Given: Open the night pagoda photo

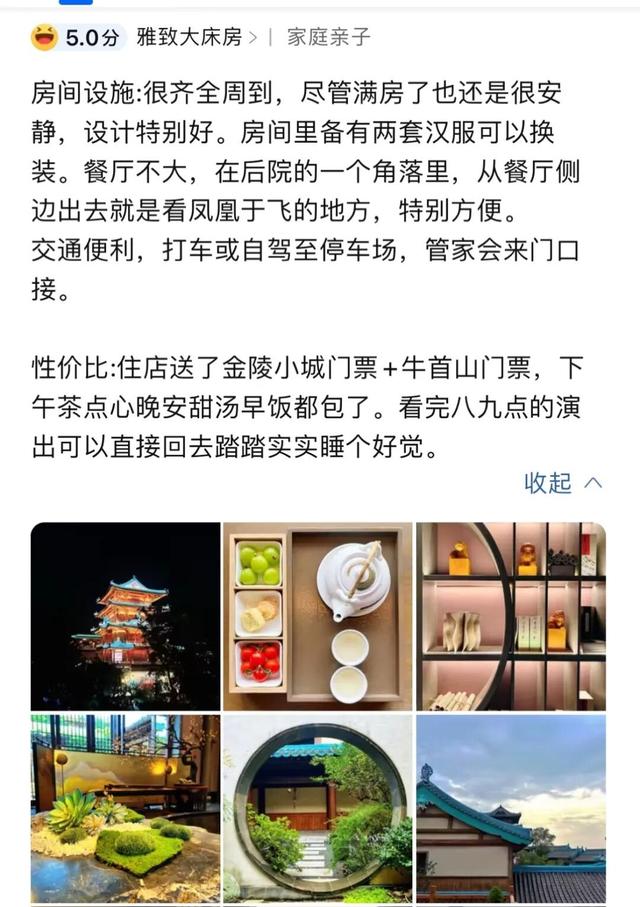Looking at the screenshot, I should pyautogui.click(x=125, y=616).
